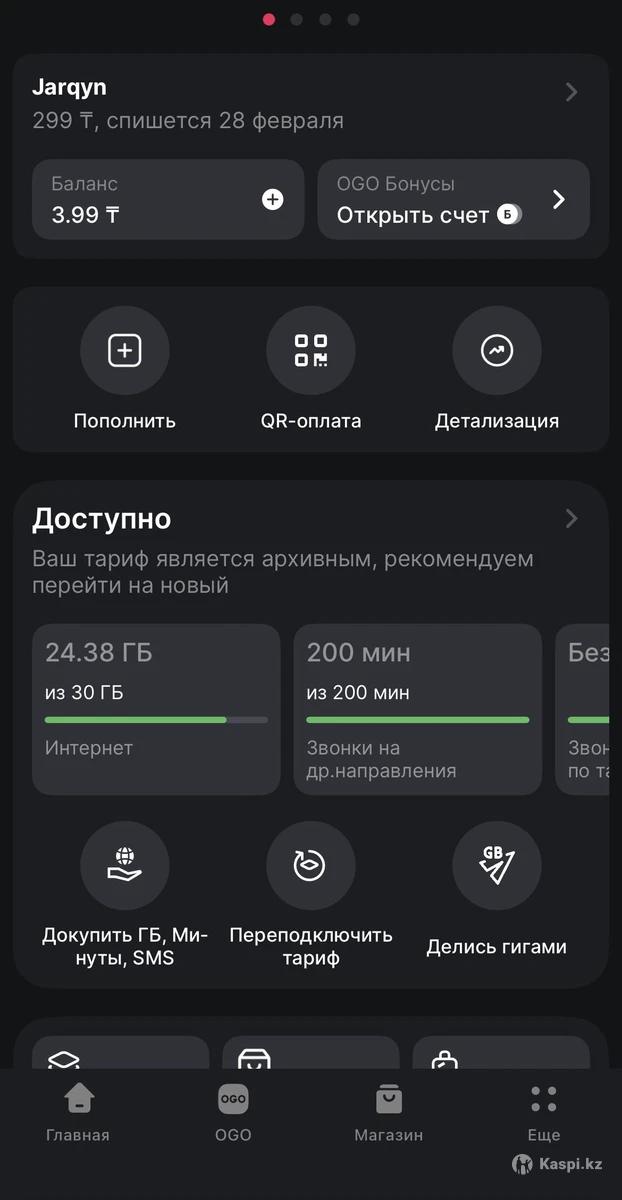Switch to the Главная tab
The width and height of the screenshot is (622, 1200).
78,1112
